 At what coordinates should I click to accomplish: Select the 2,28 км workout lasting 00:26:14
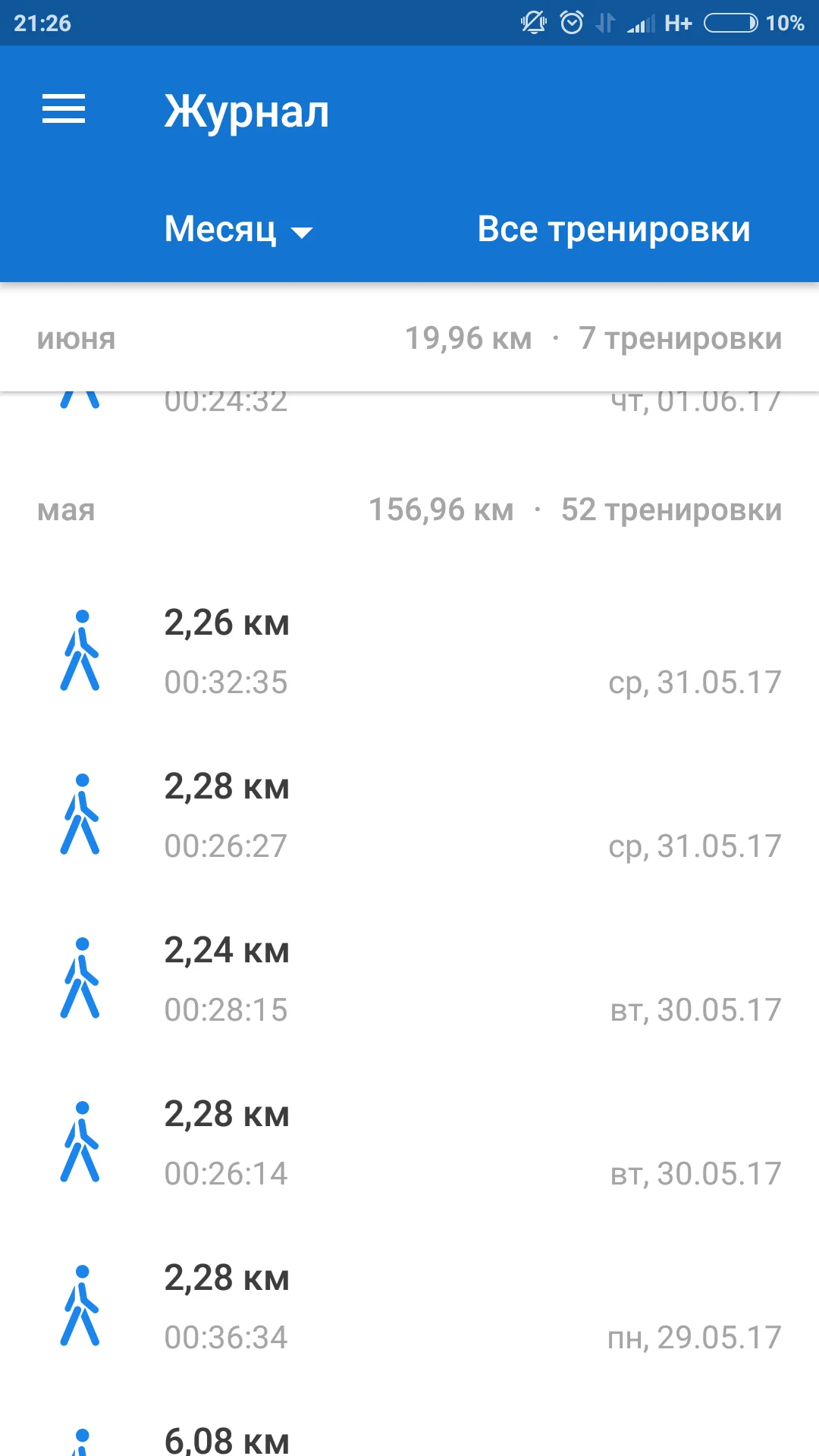click(x=409, y=1143)
